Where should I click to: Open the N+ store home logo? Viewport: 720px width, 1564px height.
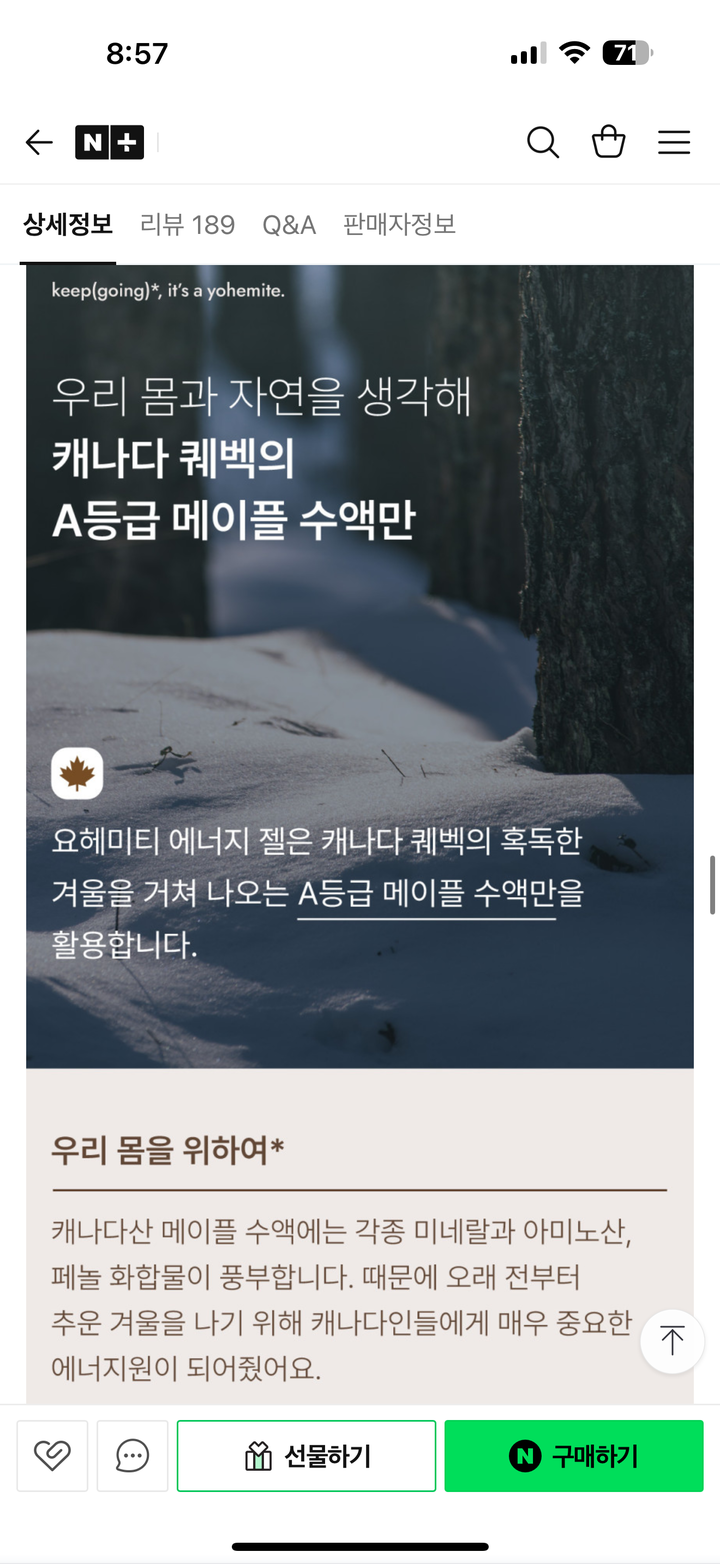[109, 143]
